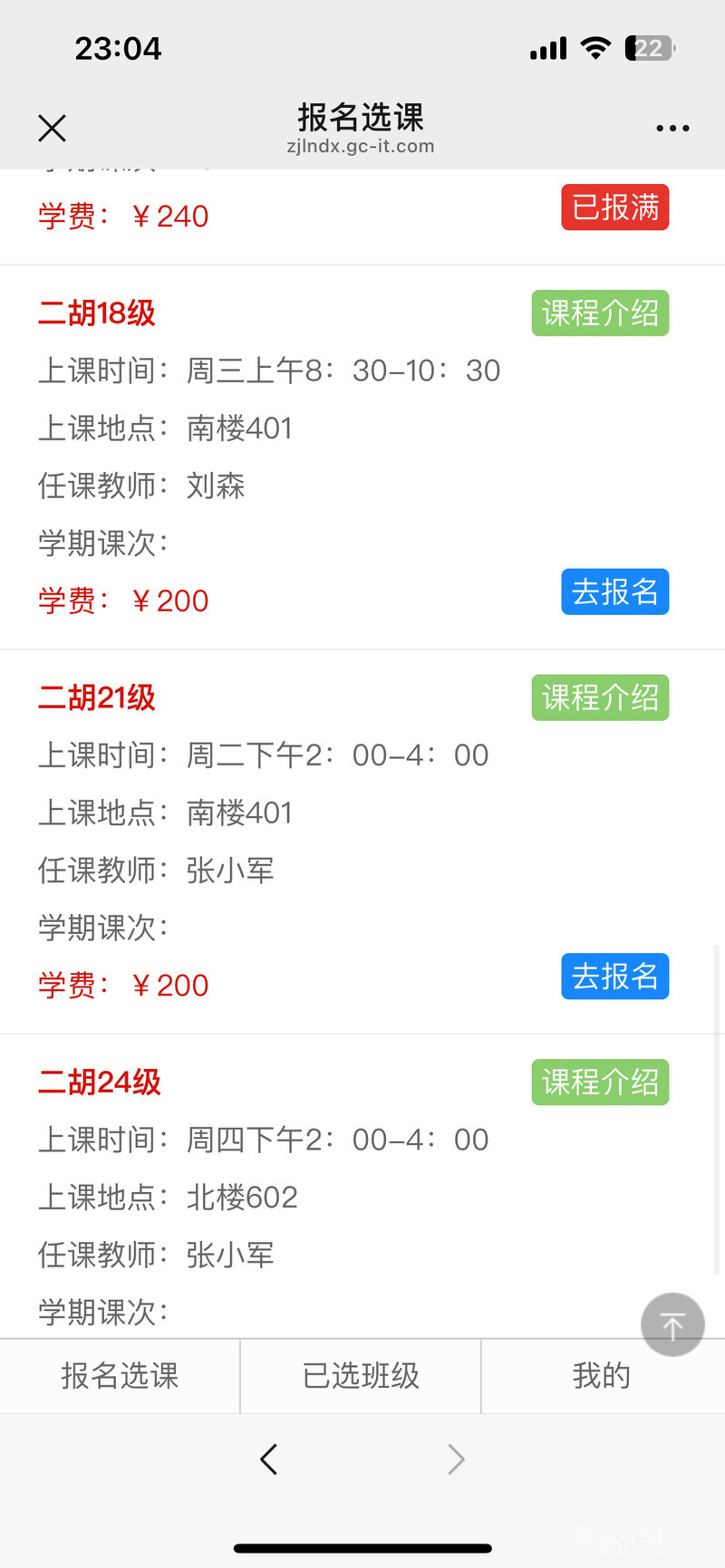View 课程介绍 for 二胡18级
This screenshot has width=725, height=1568.
click(x=600, y=313)
